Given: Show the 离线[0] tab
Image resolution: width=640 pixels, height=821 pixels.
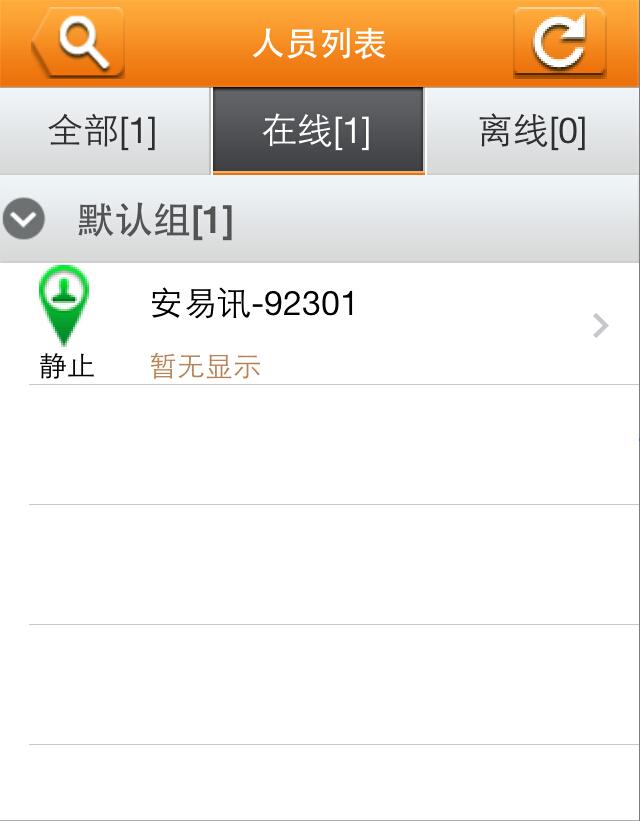Looking at the screenshot, I should tap(532, 131).
